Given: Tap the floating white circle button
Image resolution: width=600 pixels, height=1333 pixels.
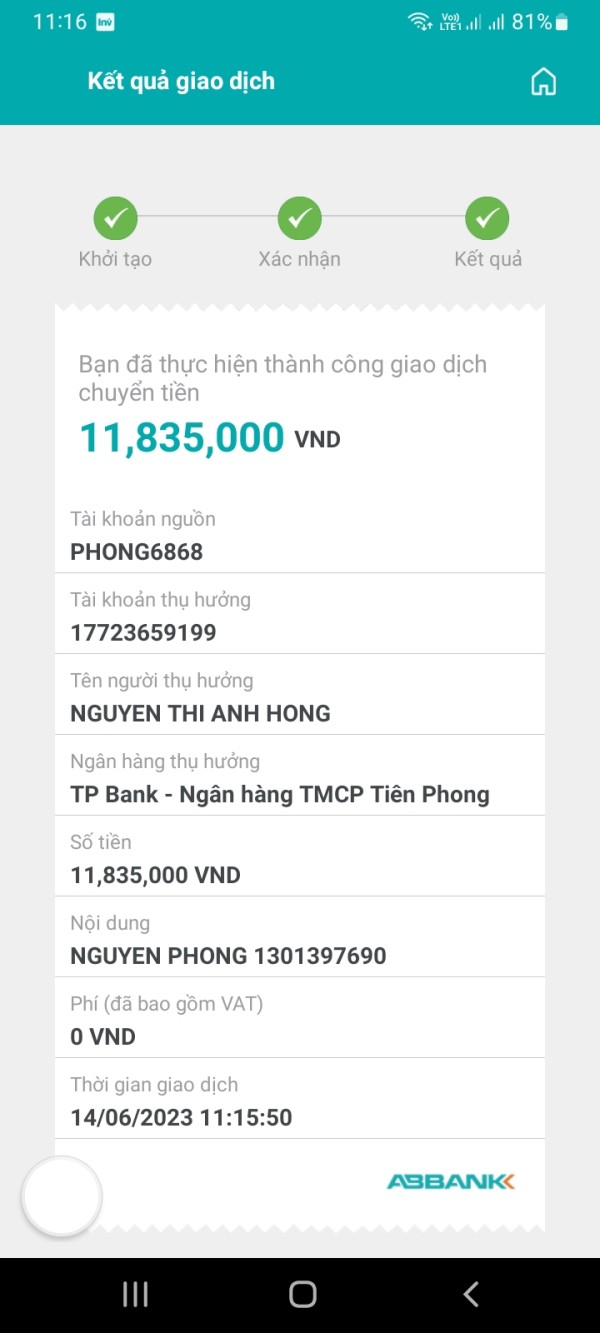Looking at the screenshot, I should tap(62, 1196).
